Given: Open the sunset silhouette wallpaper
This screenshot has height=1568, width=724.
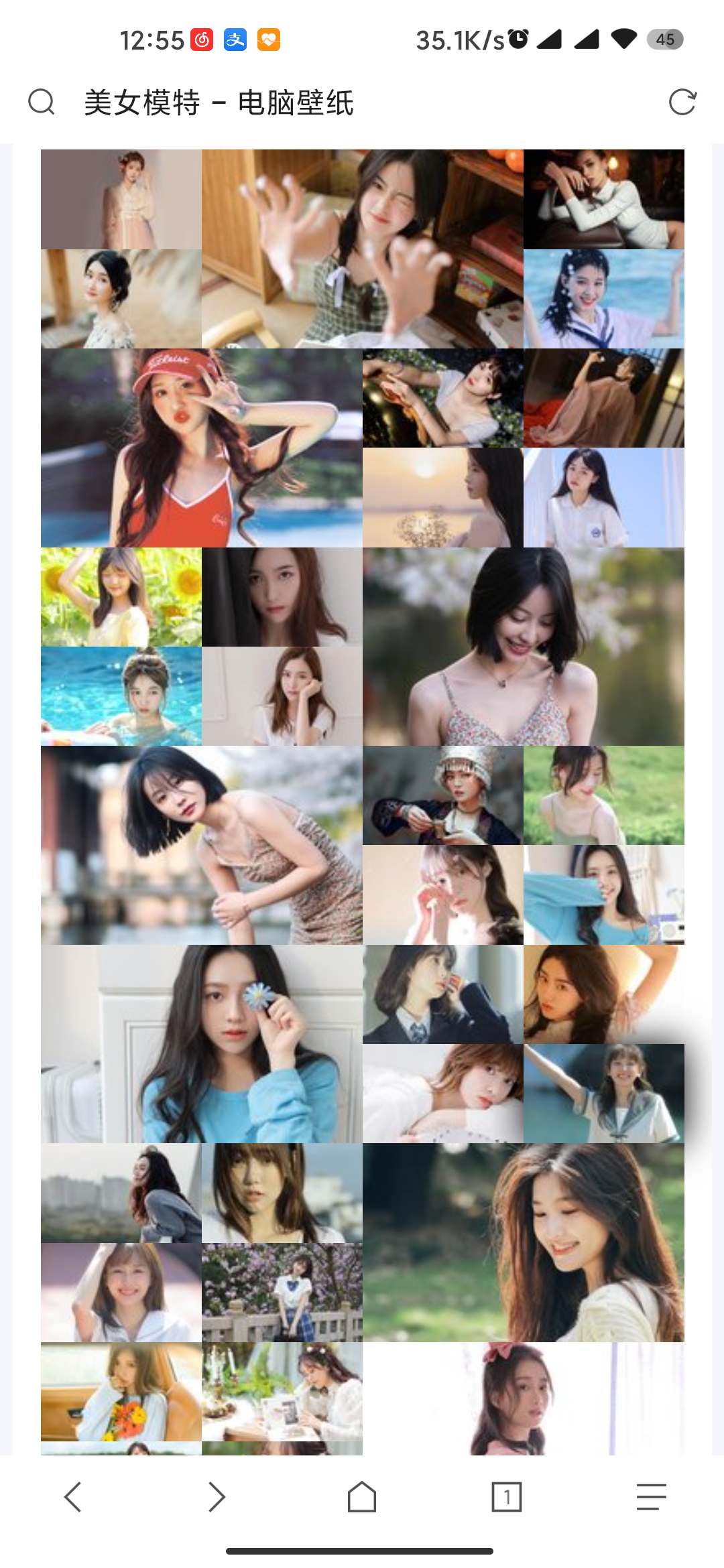Looking at the screenshot, I should click(x=442, y=497).
